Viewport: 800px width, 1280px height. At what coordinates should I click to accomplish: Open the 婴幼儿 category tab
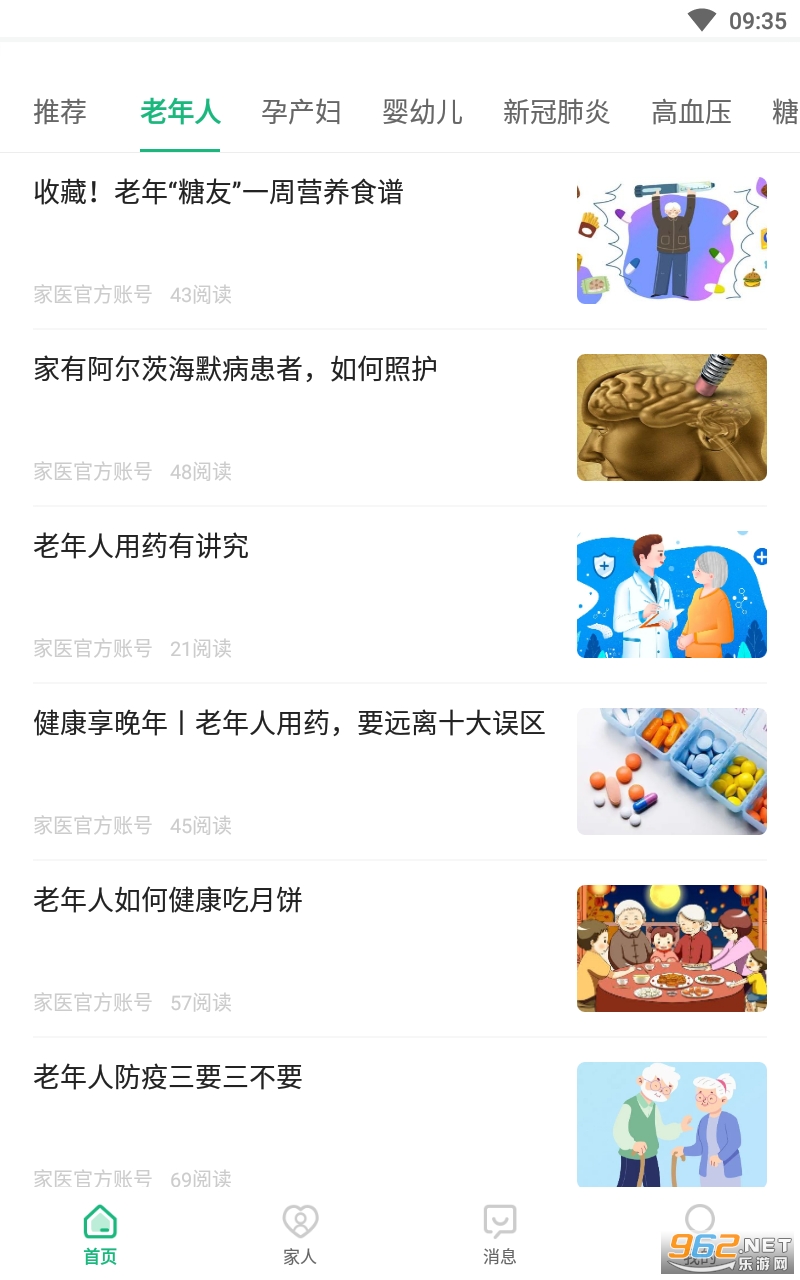[422, 112]
